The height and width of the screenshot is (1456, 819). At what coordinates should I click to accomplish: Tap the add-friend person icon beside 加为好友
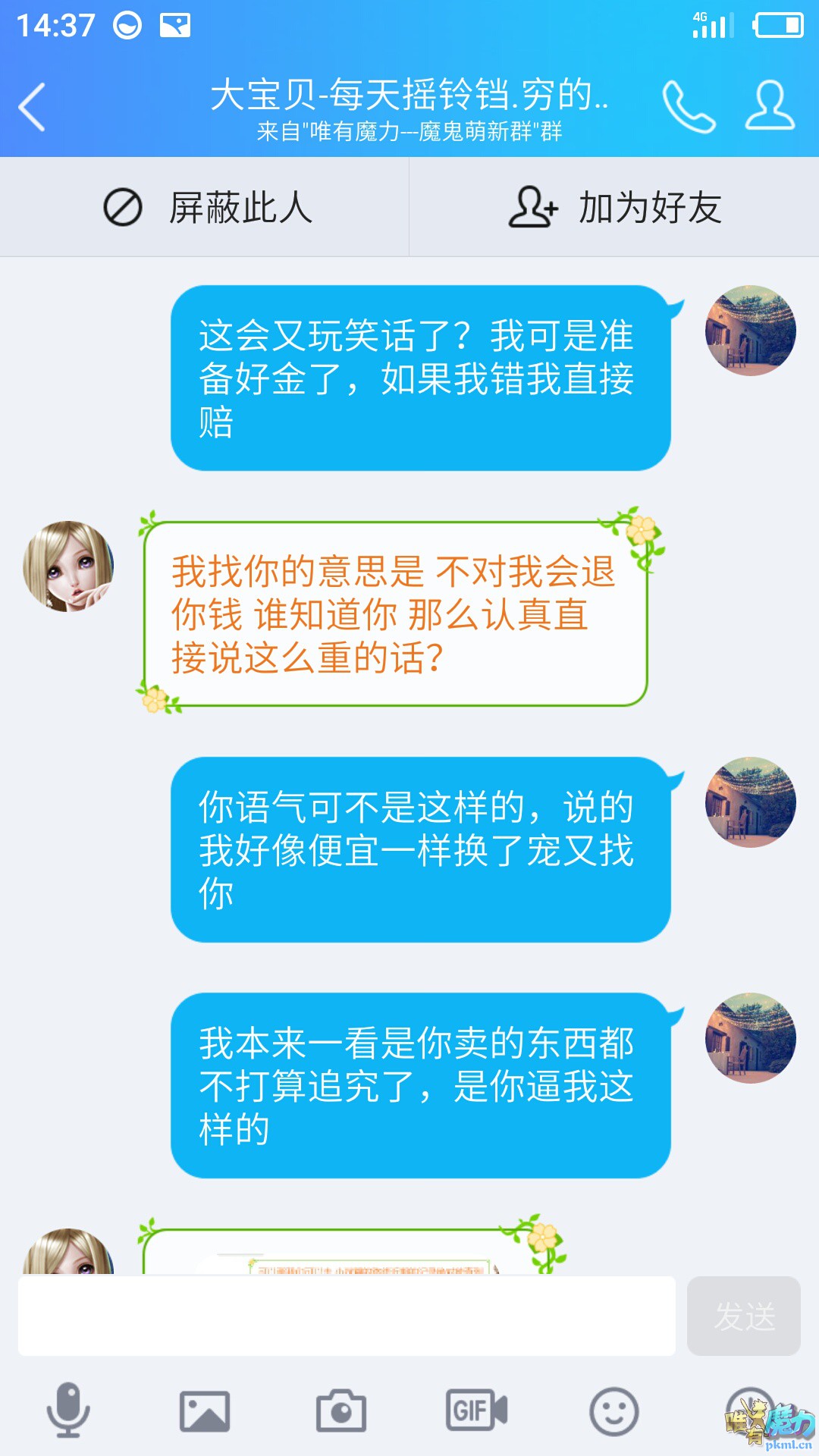pyautogui.click(x=532, y=206)
